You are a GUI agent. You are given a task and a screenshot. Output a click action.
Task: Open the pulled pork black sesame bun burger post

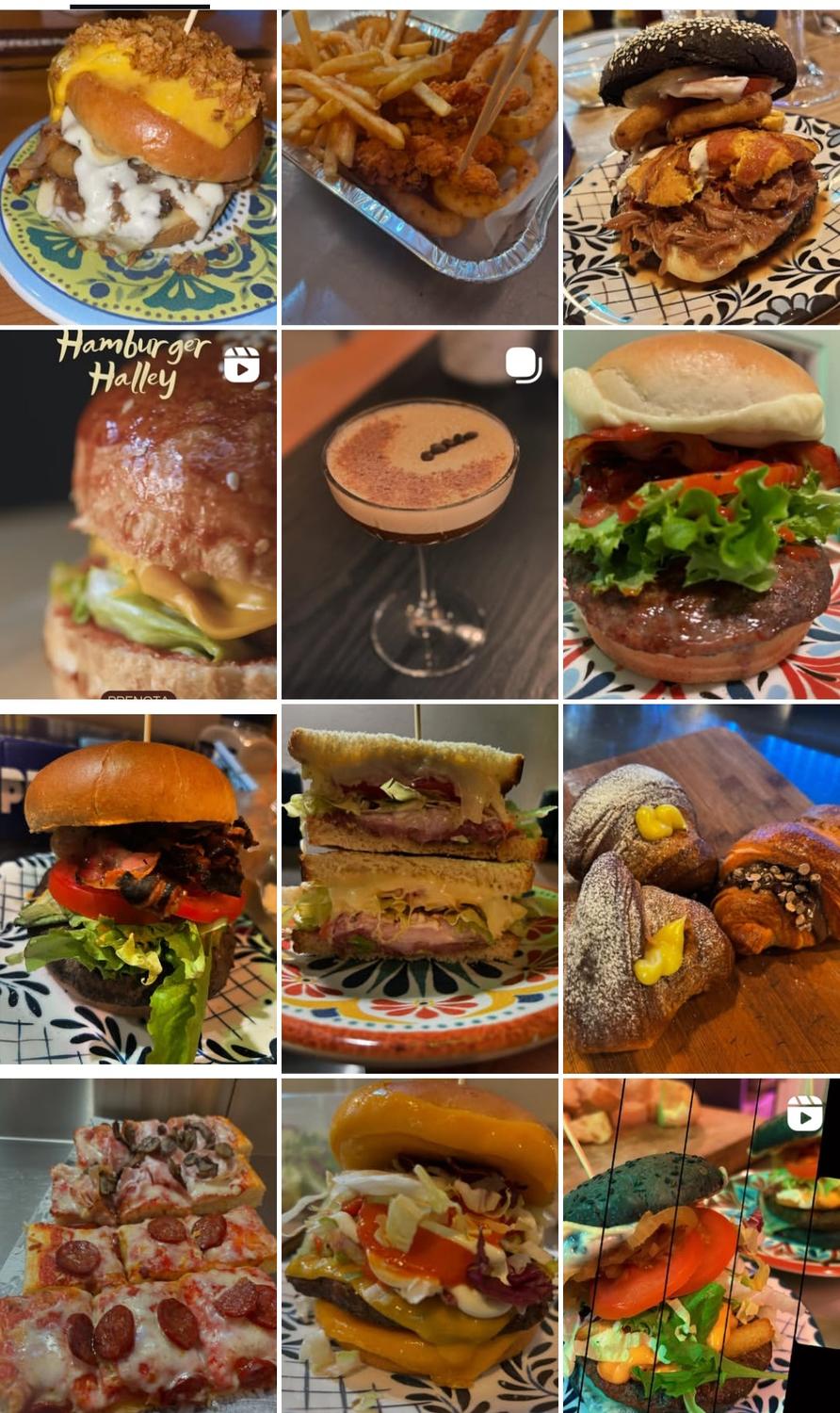(702, 160)
